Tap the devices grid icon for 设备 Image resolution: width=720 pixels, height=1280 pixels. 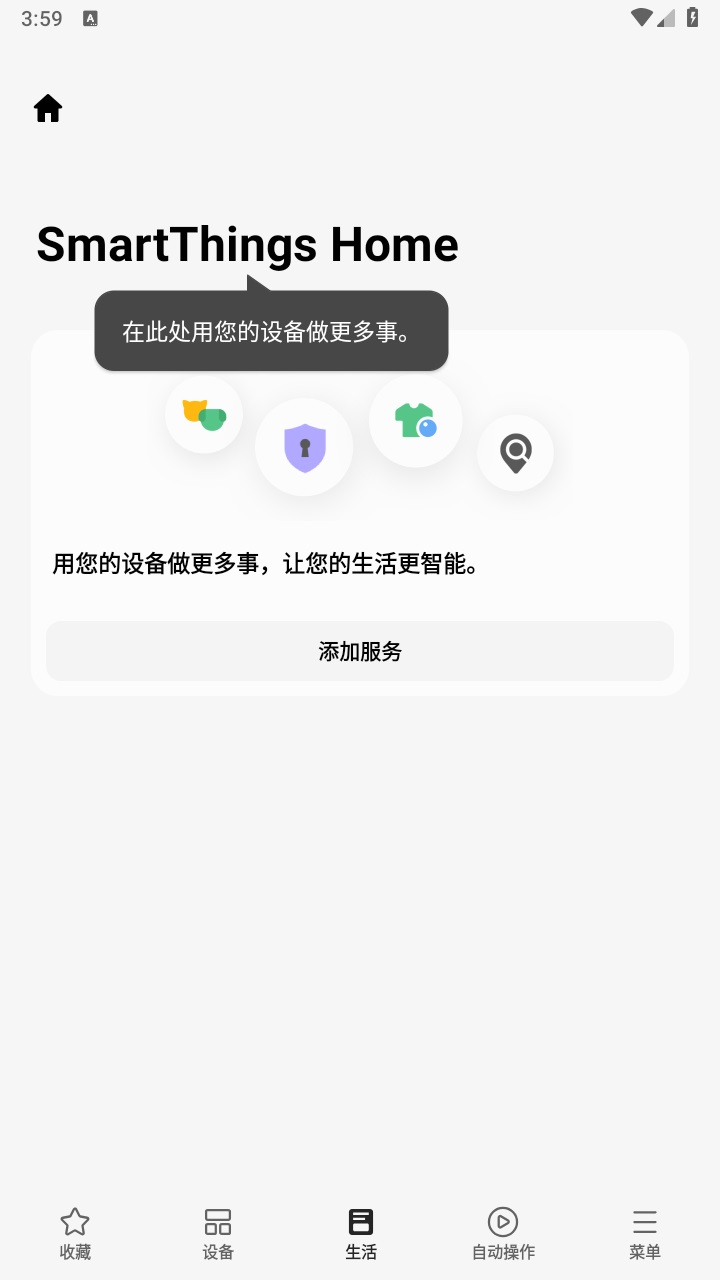coord(217,1220)
